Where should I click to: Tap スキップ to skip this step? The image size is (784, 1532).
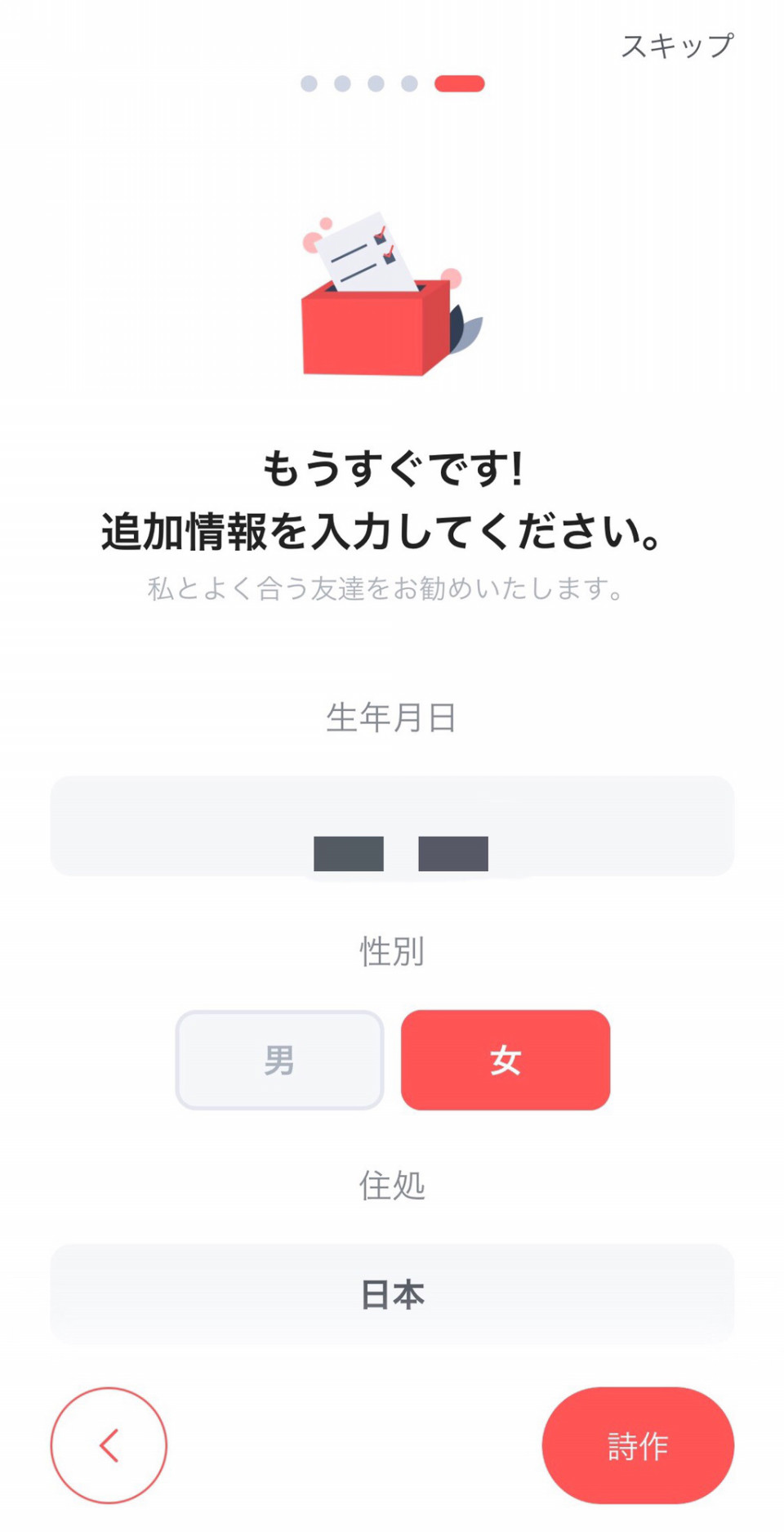point(677,46)
